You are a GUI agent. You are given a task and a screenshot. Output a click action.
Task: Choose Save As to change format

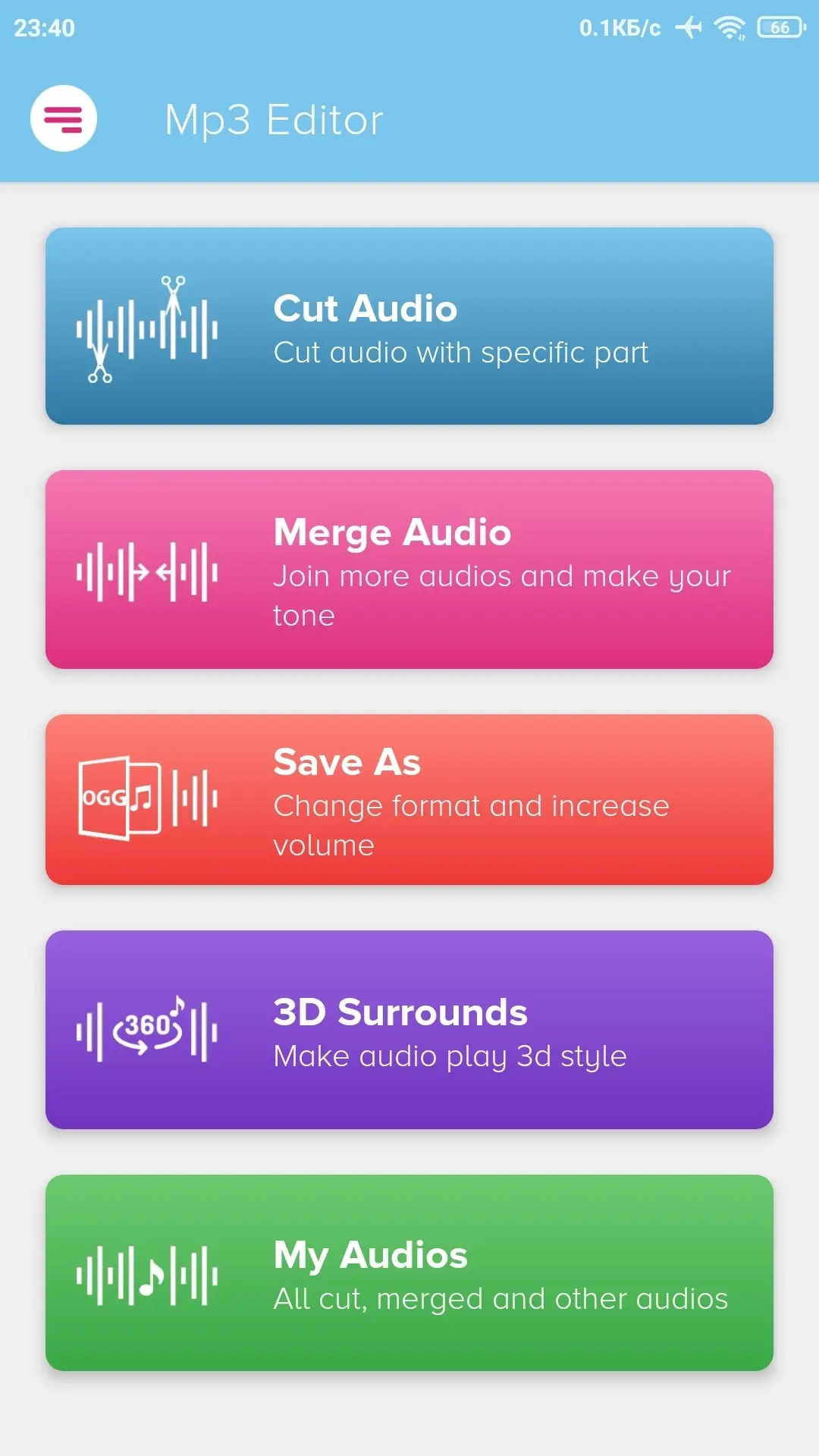click(x=409, y=799)
